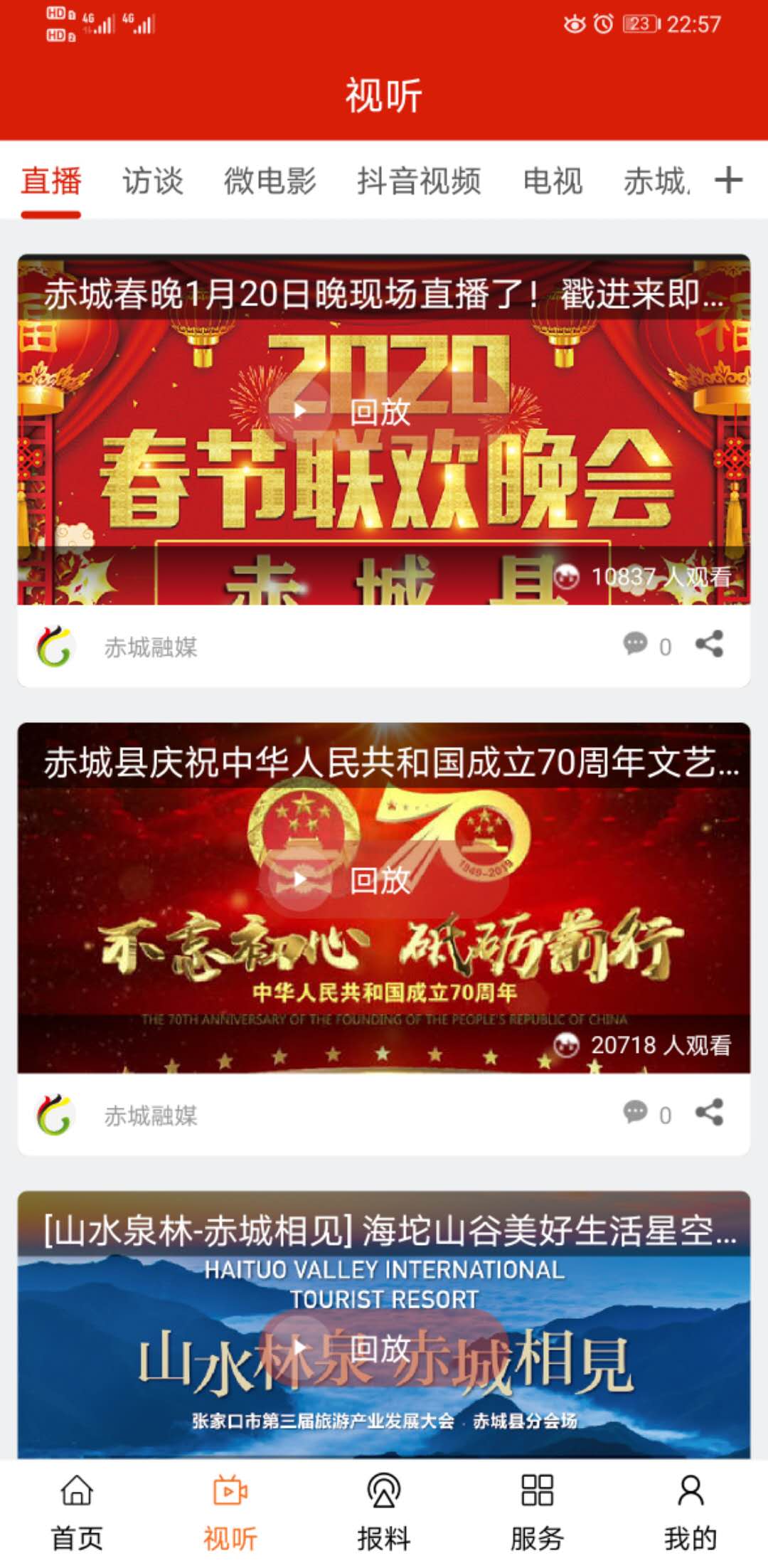The image size is (768, 1568).
Task: Switch to the 微电影 tab
Action: (270, 181)
